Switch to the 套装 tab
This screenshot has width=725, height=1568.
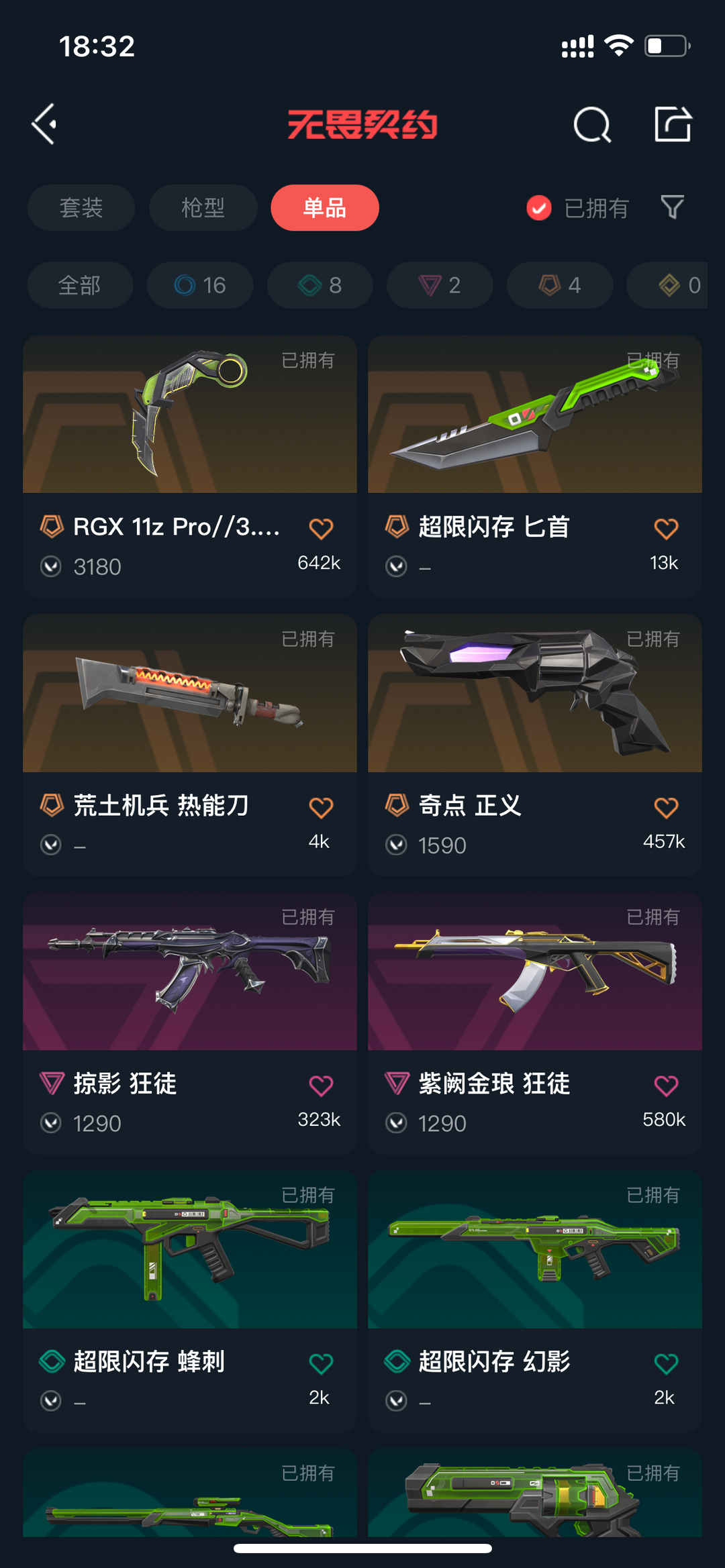coord(81,208)
